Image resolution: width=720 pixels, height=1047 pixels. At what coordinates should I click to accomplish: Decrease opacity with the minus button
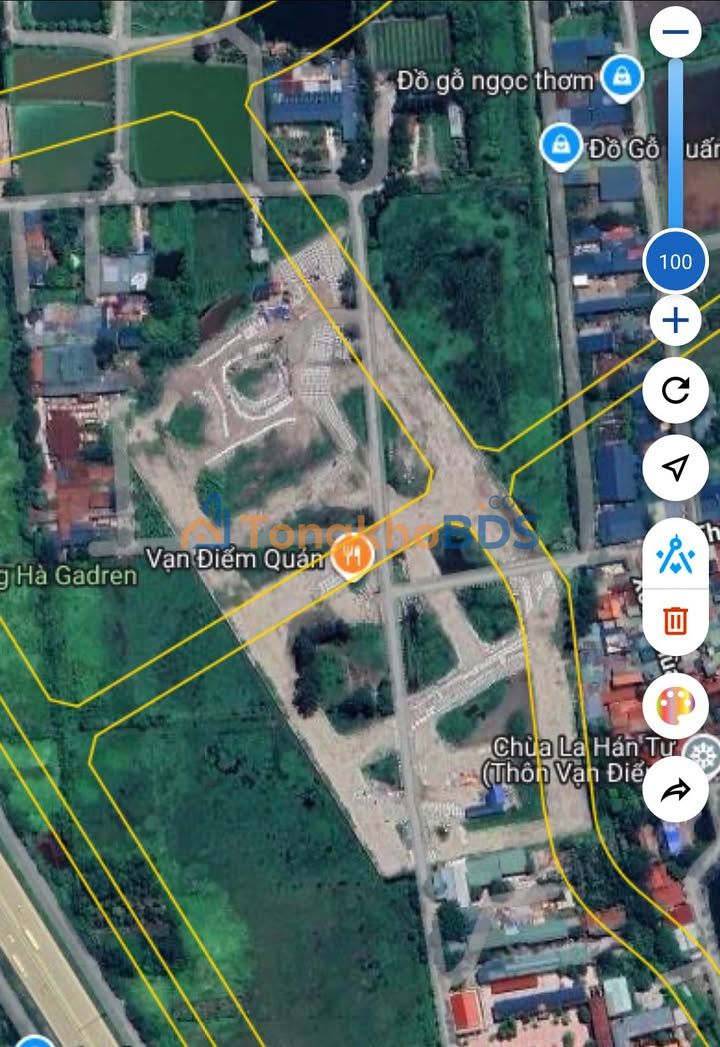click(x=676, y=32)
